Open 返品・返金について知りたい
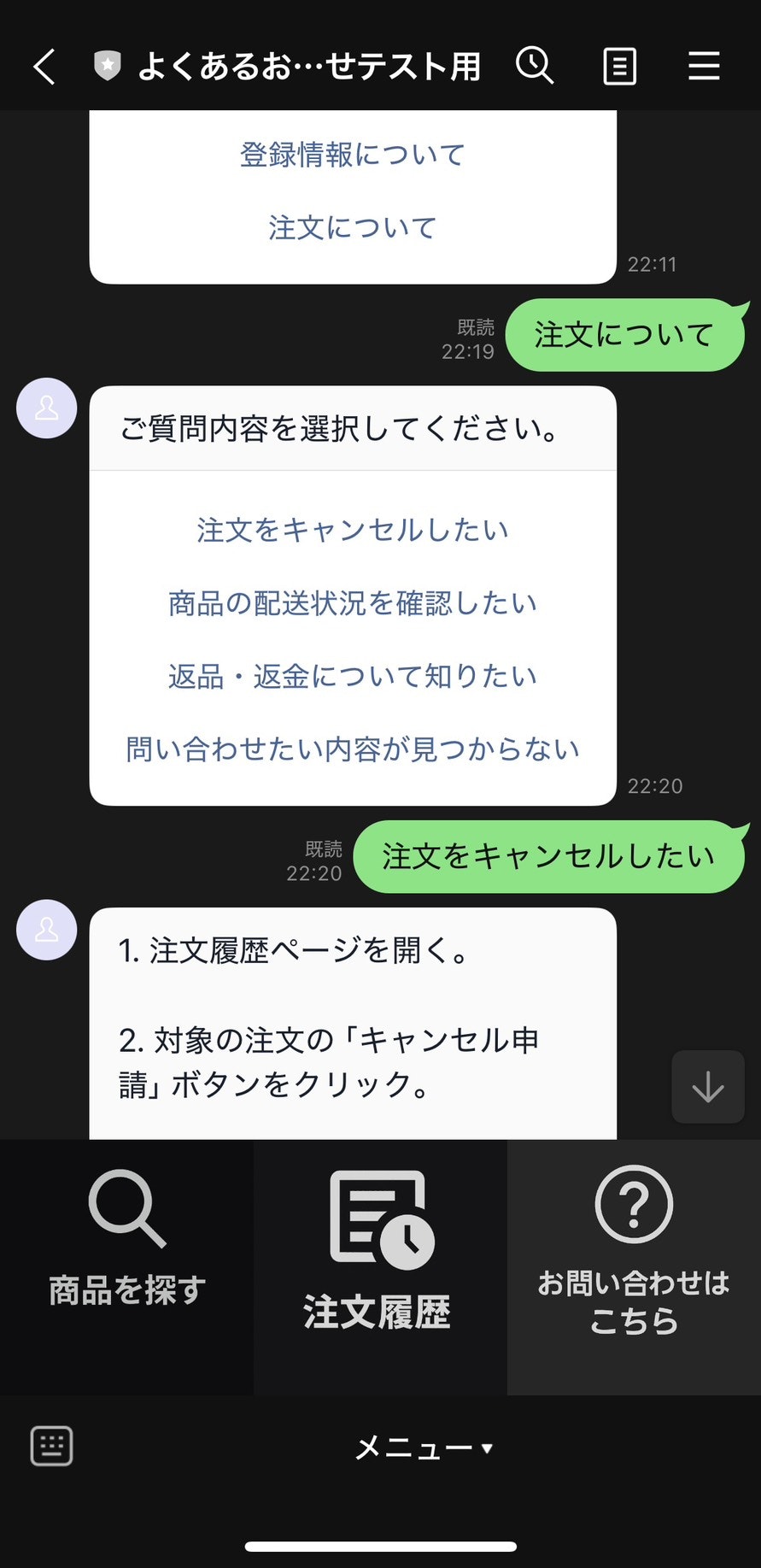Screen dimensions: 761x1568 click(352, 675)
